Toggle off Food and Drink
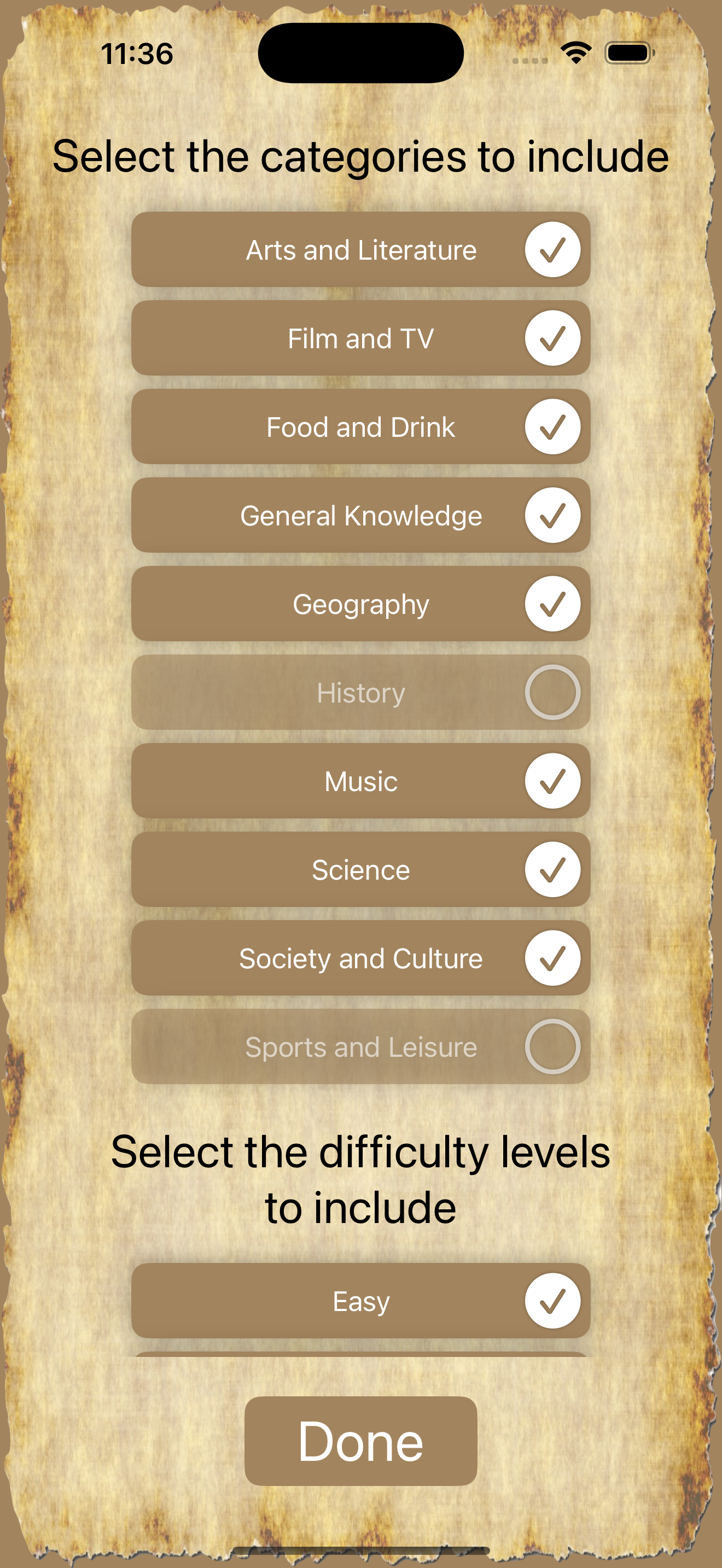 click(x=552, y=426)
